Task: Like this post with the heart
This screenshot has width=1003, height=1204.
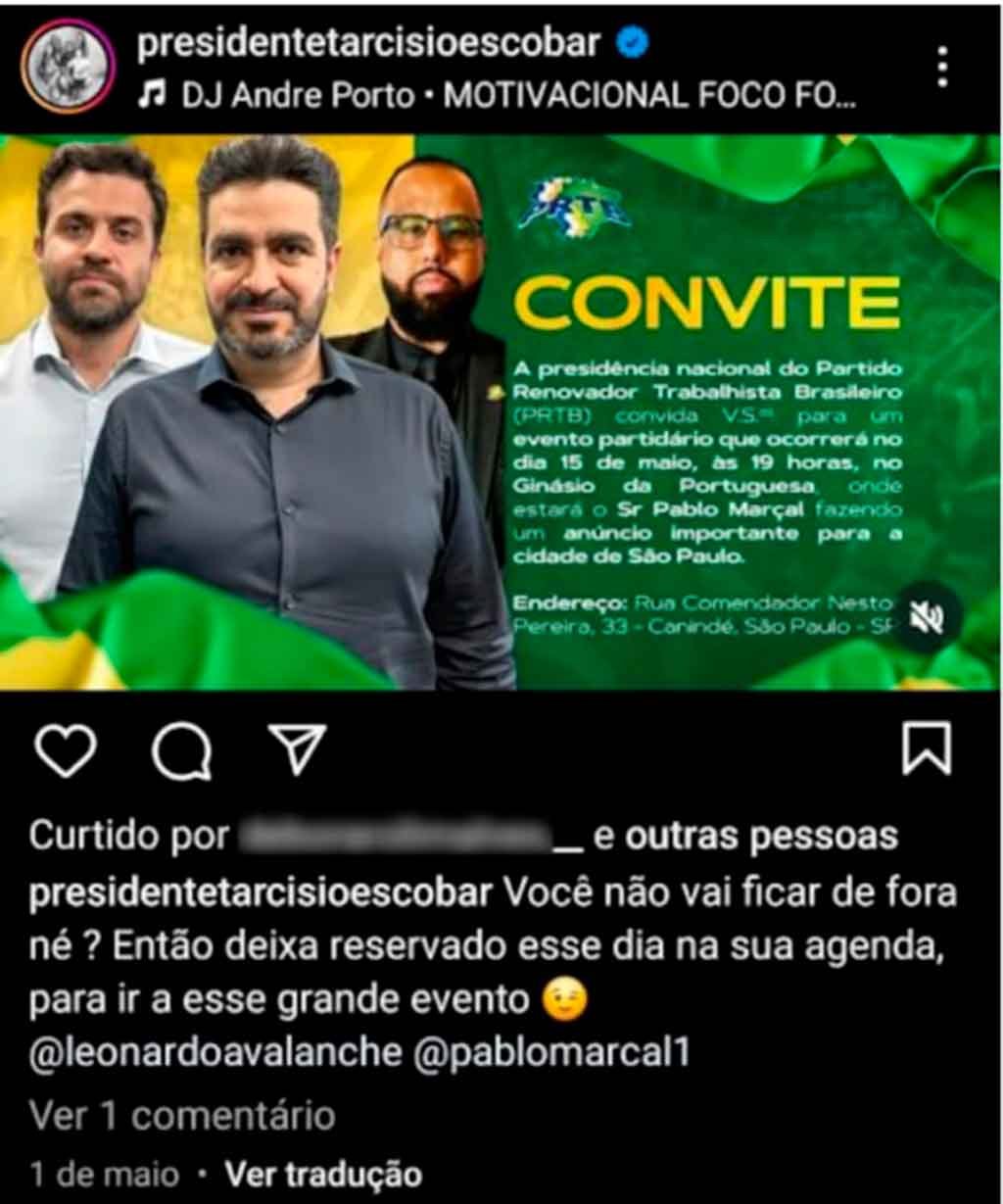Action: tap(66, 751)
